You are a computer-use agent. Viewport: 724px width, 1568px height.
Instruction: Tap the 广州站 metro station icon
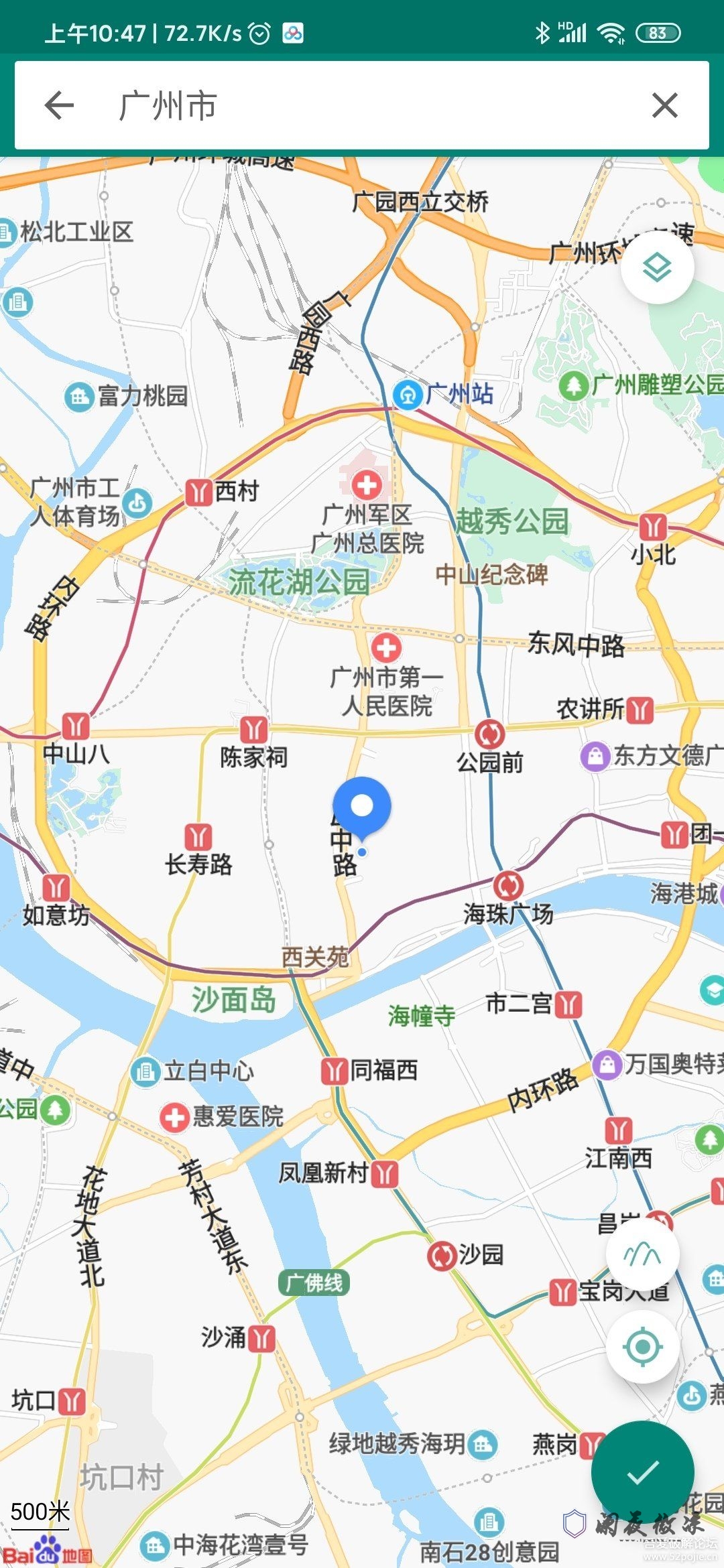tap(408, 395)
